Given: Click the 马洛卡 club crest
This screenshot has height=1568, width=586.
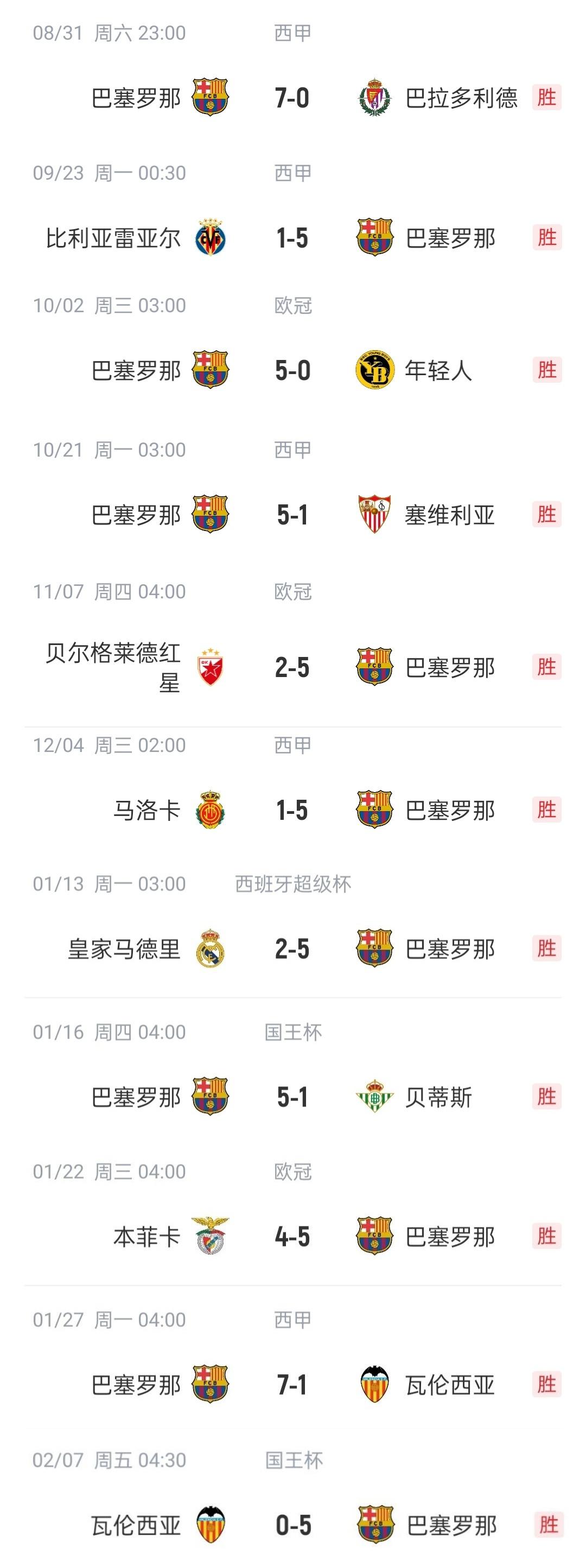Looking at the screenshot, I should 210,810.
